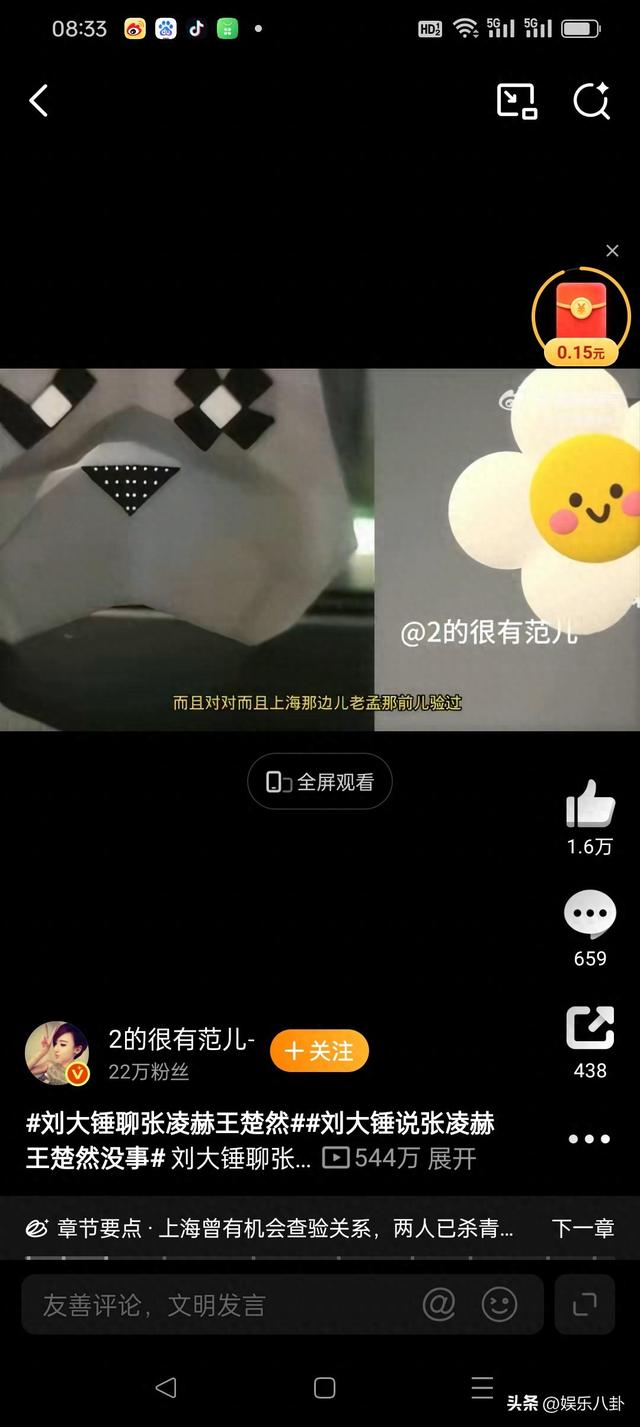Open picture-in-picture mini player
This screenshot has height=1427, width=640.
coord(517,101)
